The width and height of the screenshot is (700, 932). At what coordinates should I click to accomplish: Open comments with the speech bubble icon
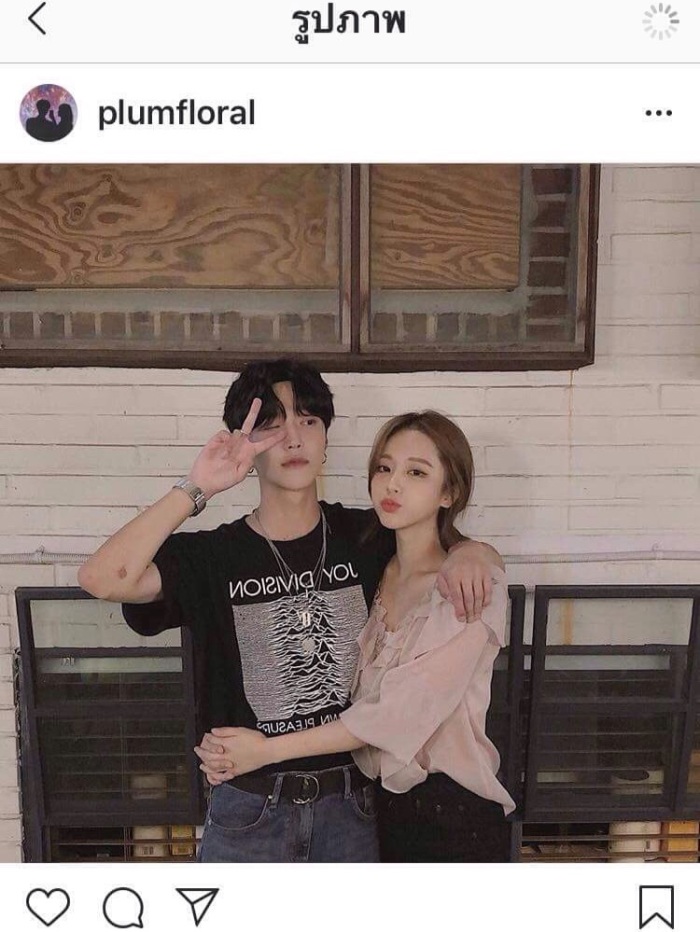123,907
